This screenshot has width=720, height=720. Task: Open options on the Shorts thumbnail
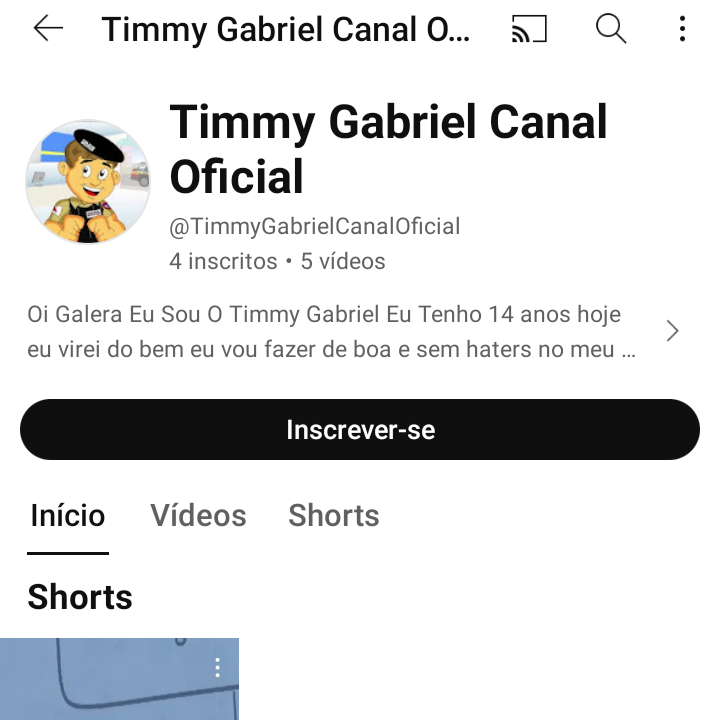pos(217,668)
